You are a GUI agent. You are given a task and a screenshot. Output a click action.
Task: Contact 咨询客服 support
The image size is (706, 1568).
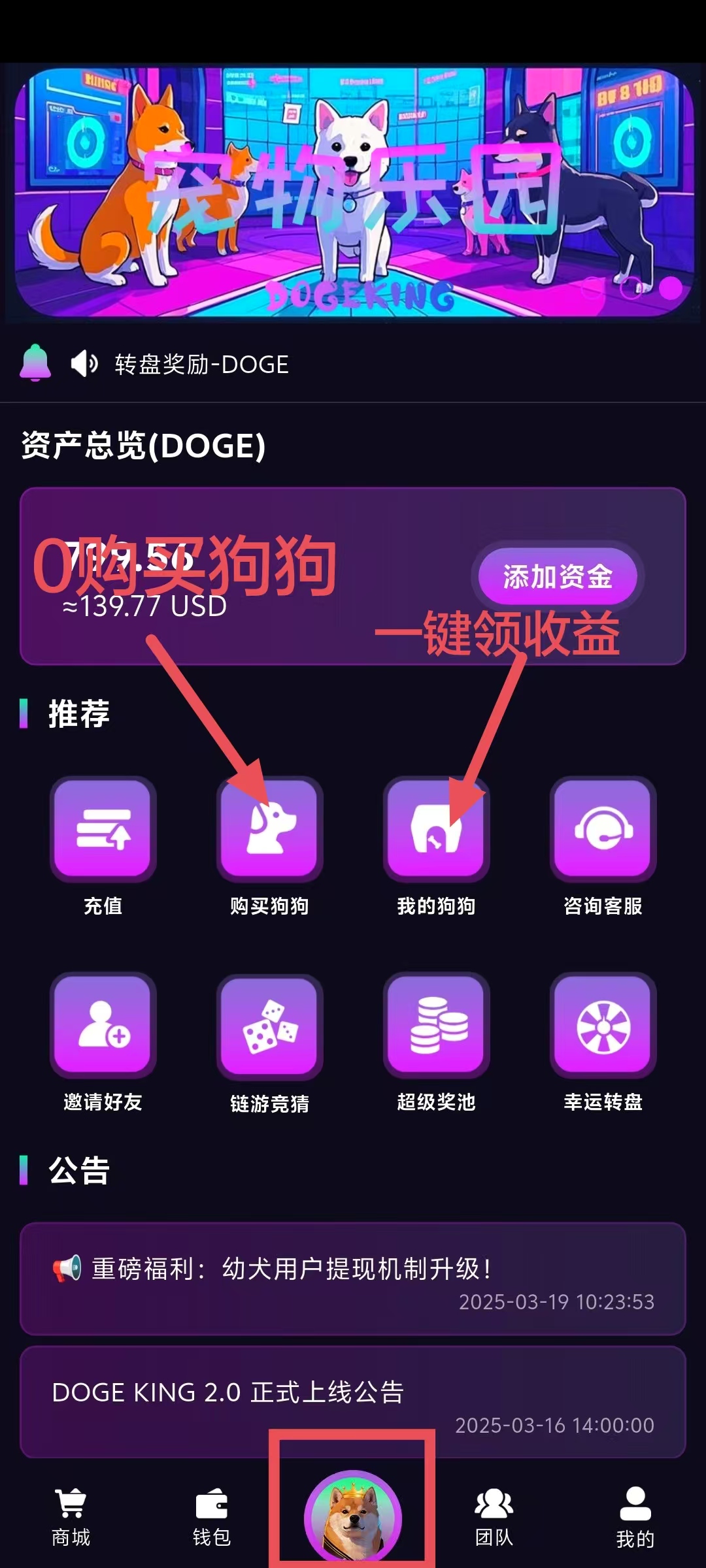tap(603, 828)
